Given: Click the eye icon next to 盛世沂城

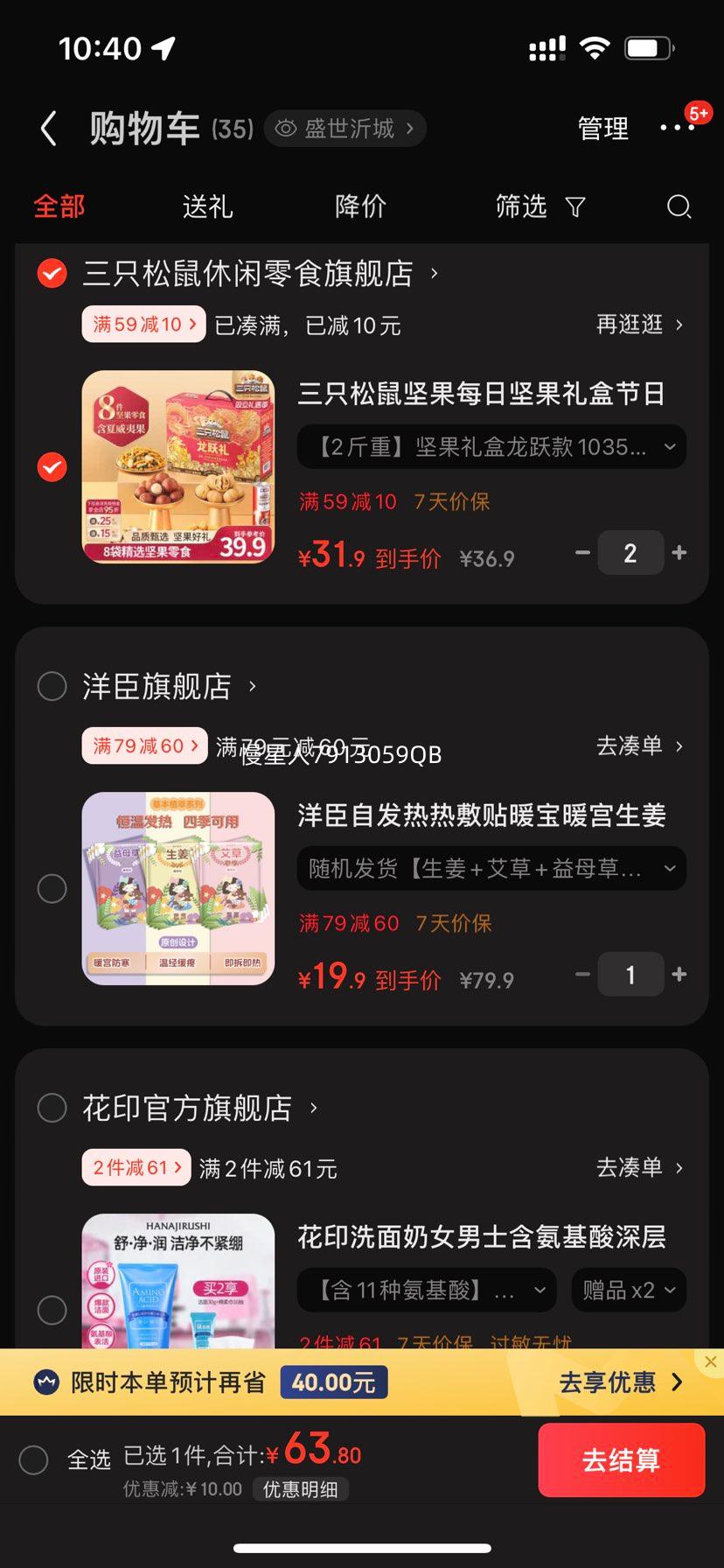Looking at the screenshot, I should [288, 128].
